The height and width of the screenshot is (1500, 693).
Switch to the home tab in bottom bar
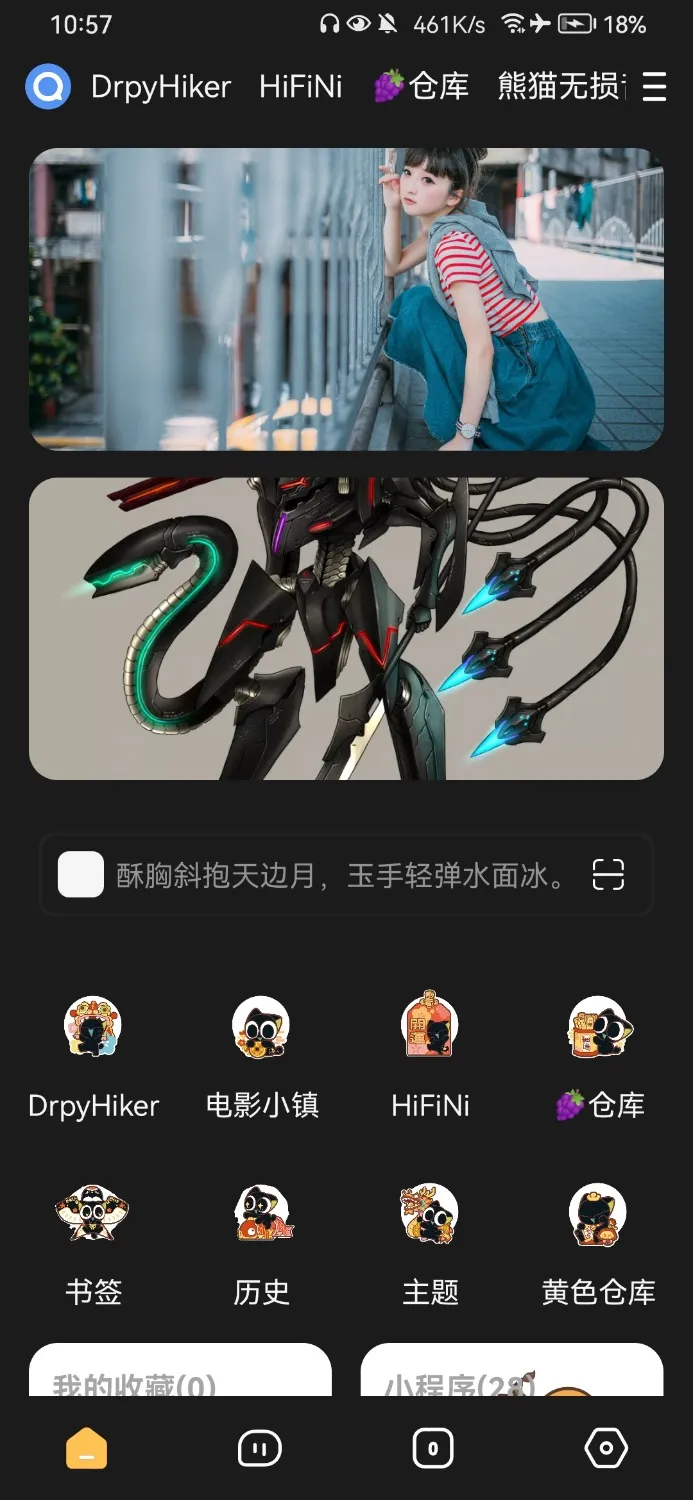tap(87, 1448)
